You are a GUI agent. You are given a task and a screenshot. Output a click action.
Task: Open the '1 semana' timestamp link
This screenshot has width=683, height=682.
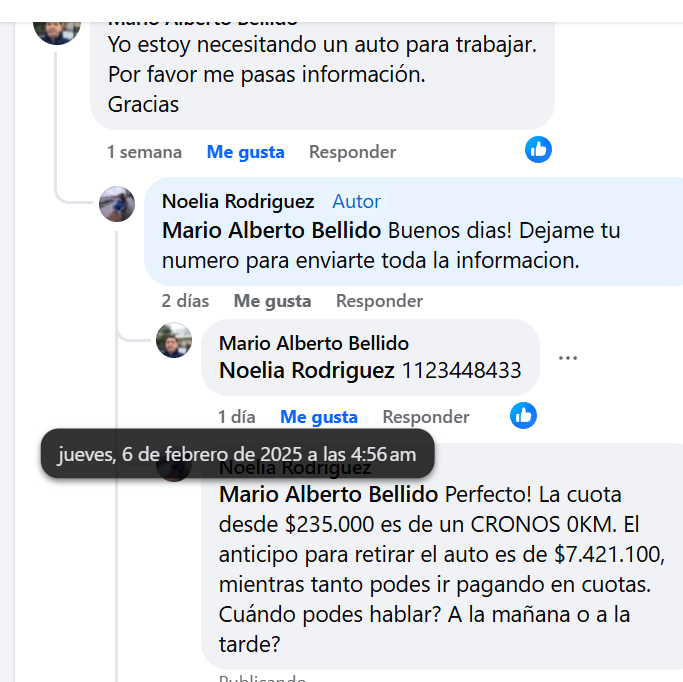tap(144, 152)
